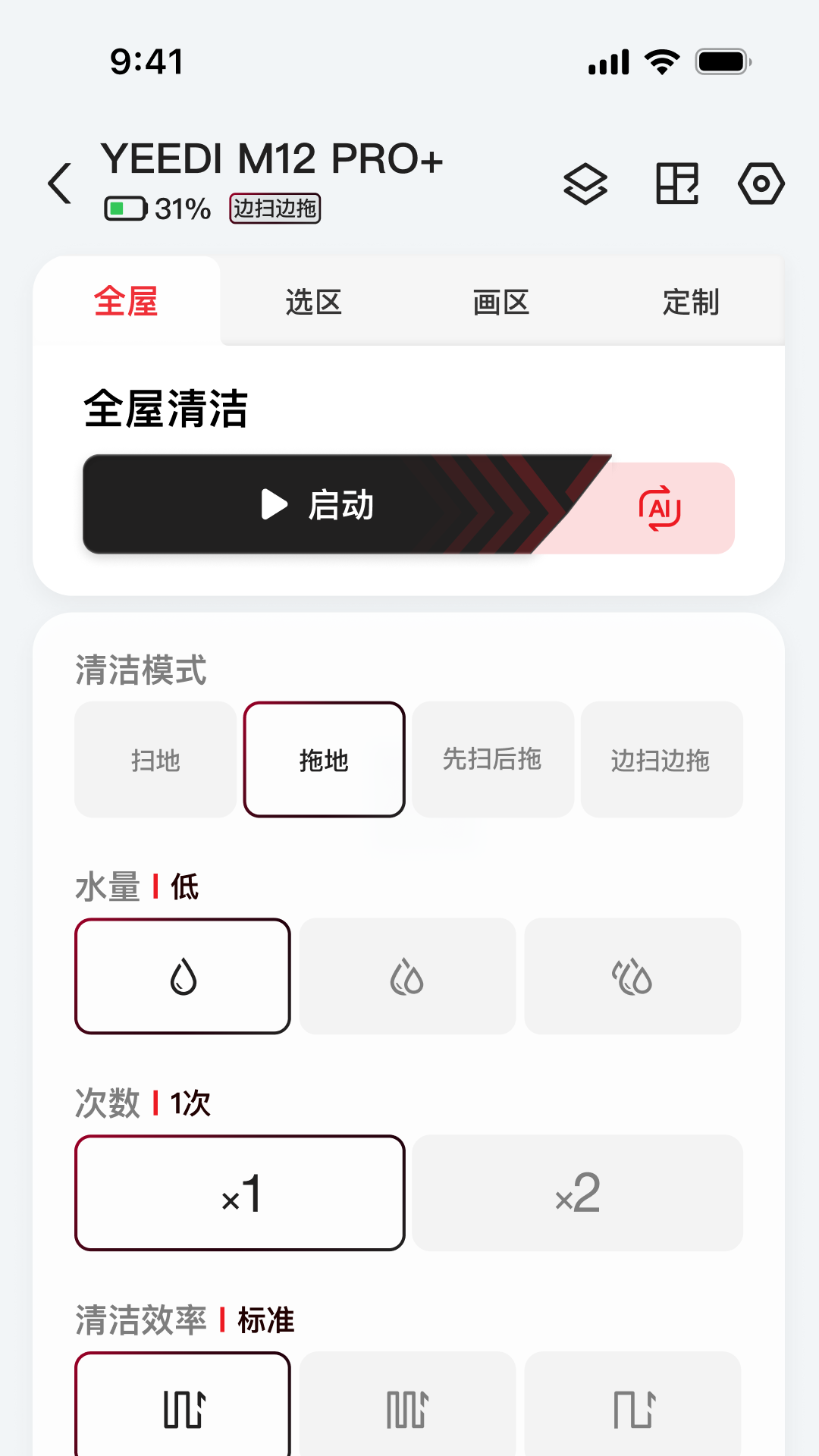Select the triple water drop icon

coord(632,975)
